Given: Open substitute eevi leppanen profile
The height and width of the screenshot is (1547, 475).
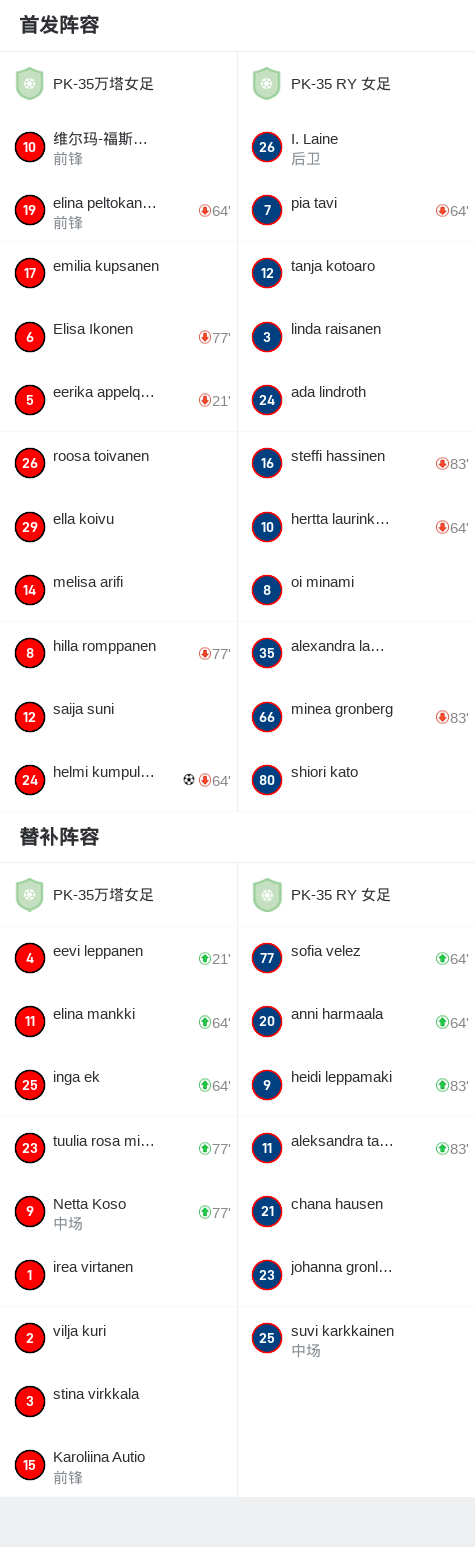Looking at the screenshot, I should tap(118, 958).
